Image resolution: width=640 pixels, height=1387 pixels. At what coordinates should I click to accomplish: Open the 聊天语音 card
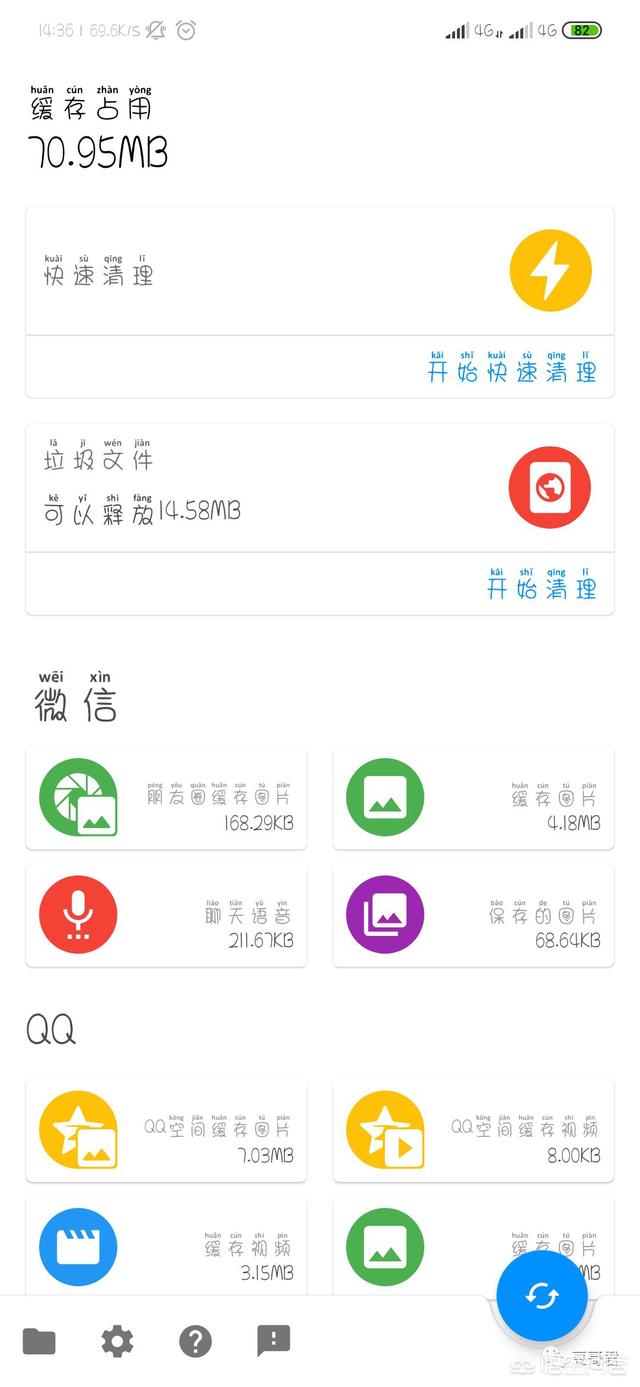coord(166,915)
